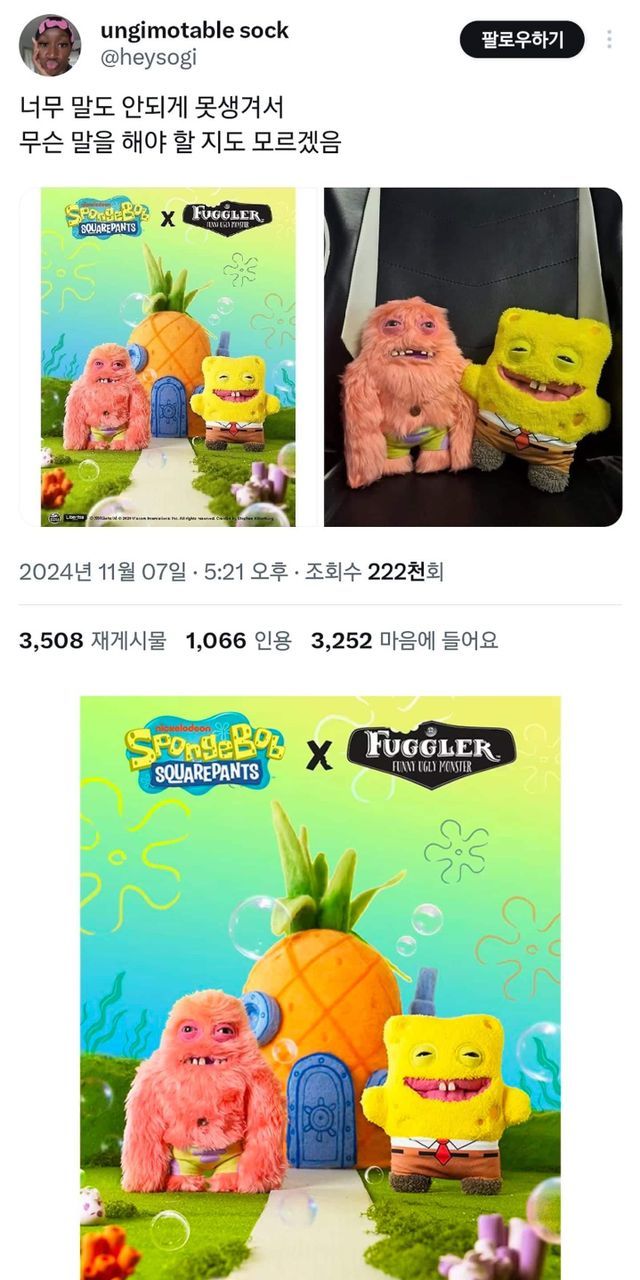Visit the @heysogi profile handle
640x1280 pixels.
(148, 57)
